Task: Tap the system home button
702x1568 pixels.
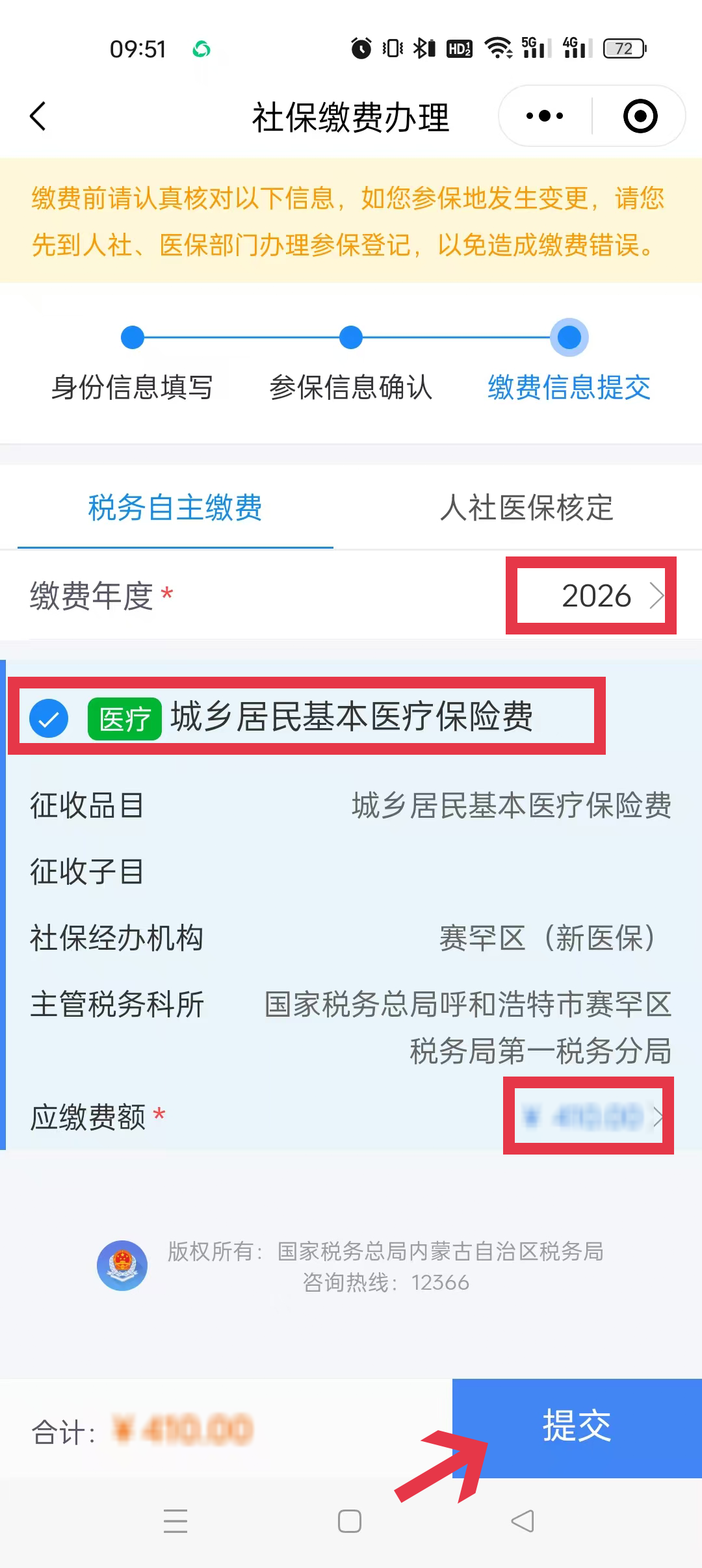Action: point(350,1521)
